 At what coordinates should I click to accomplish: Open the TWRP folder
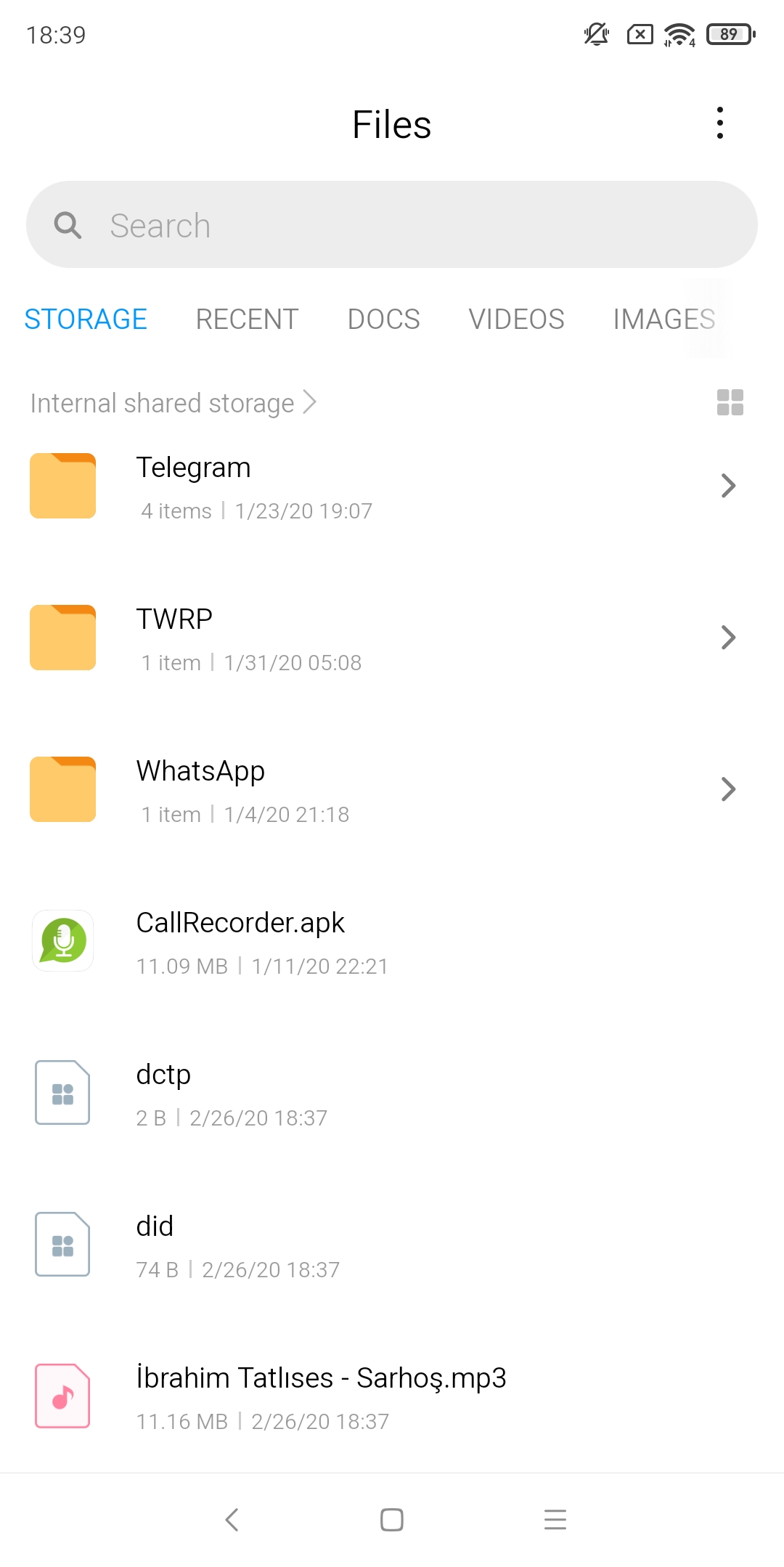click(392, 638)
